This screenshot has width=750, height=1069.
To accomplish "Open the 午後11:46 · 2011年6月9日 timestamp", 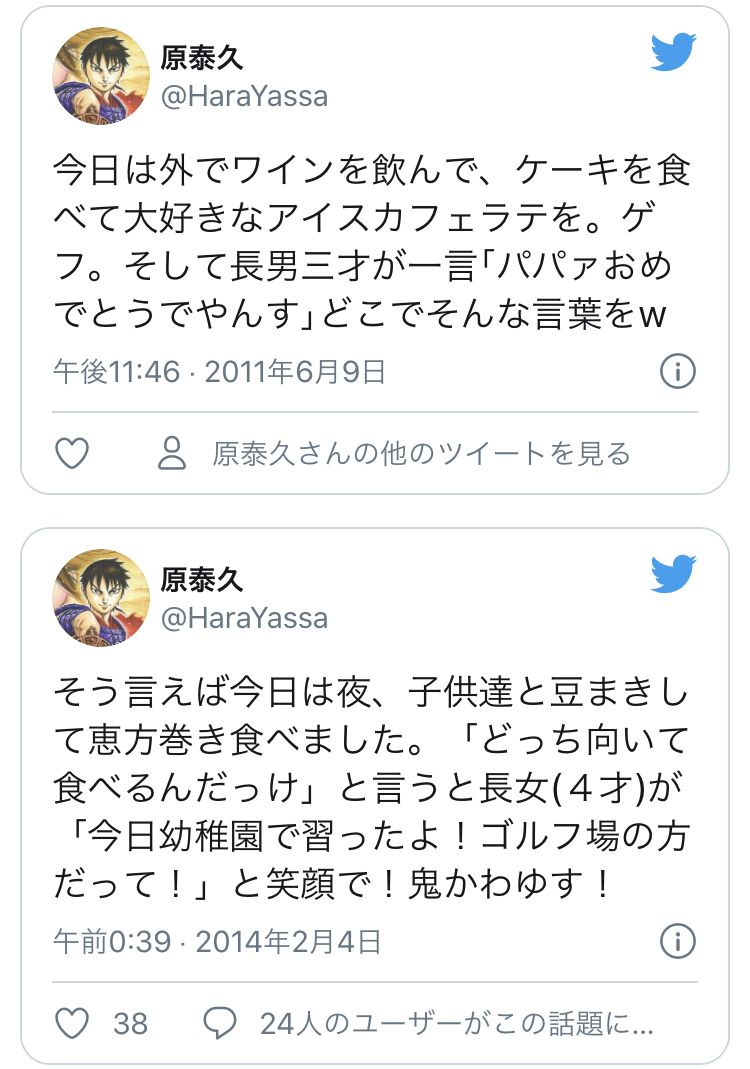I will tap(219, 373).
